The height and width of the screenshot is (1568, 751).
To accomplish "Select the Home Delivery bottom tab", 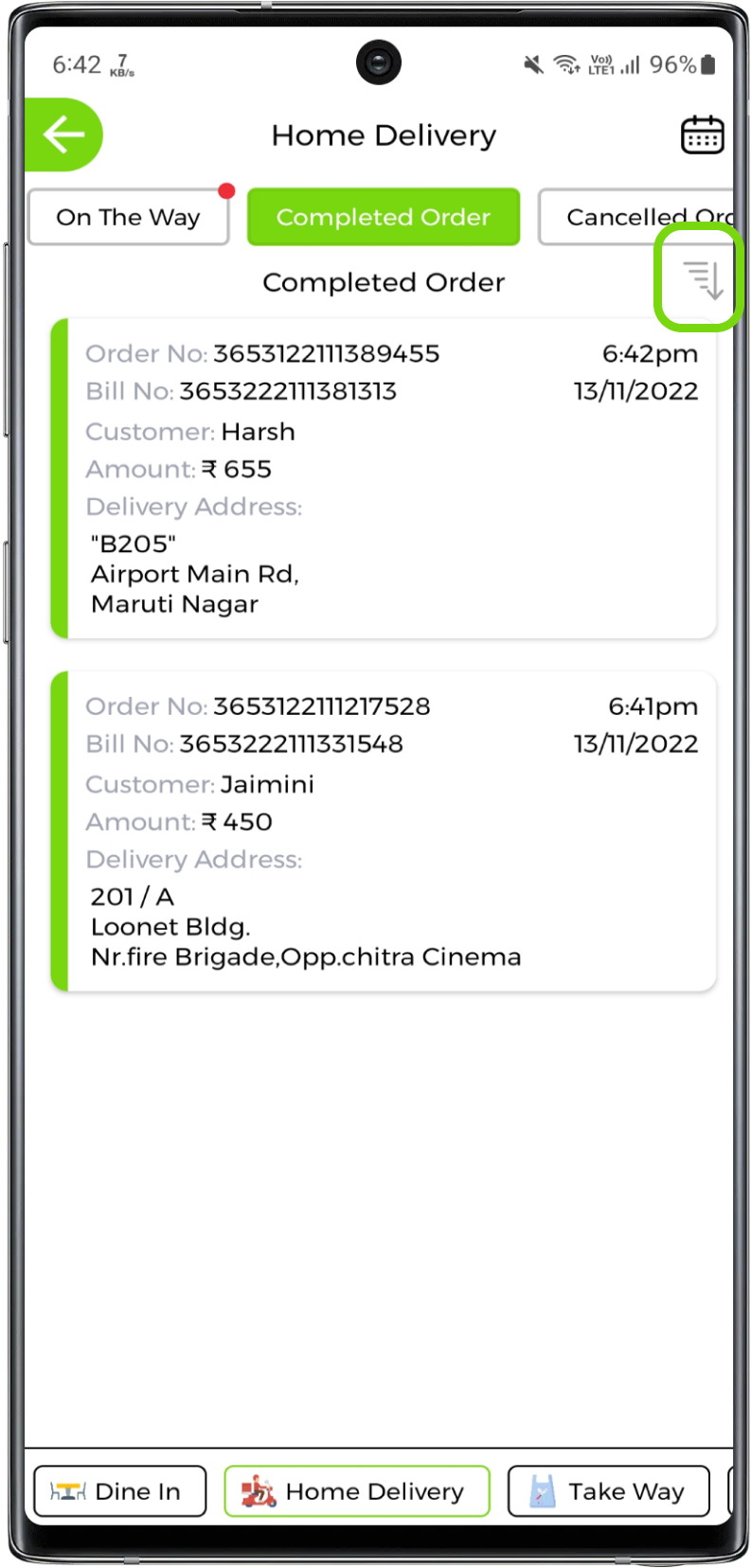I will 357,1491.
